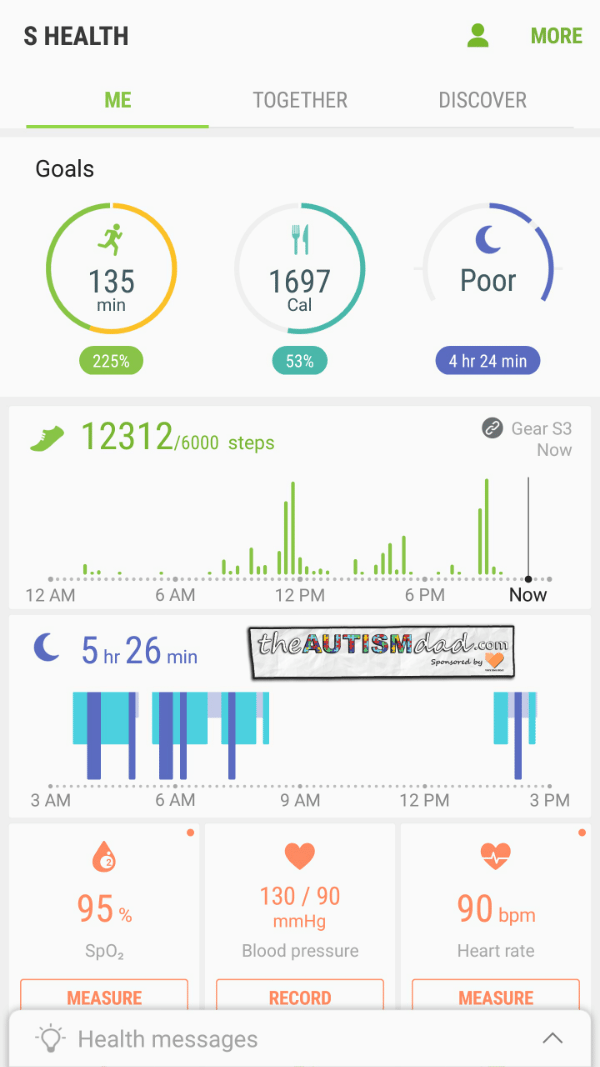
Task: Open the 135 min activity goal
Action: (x=112, y=269)
